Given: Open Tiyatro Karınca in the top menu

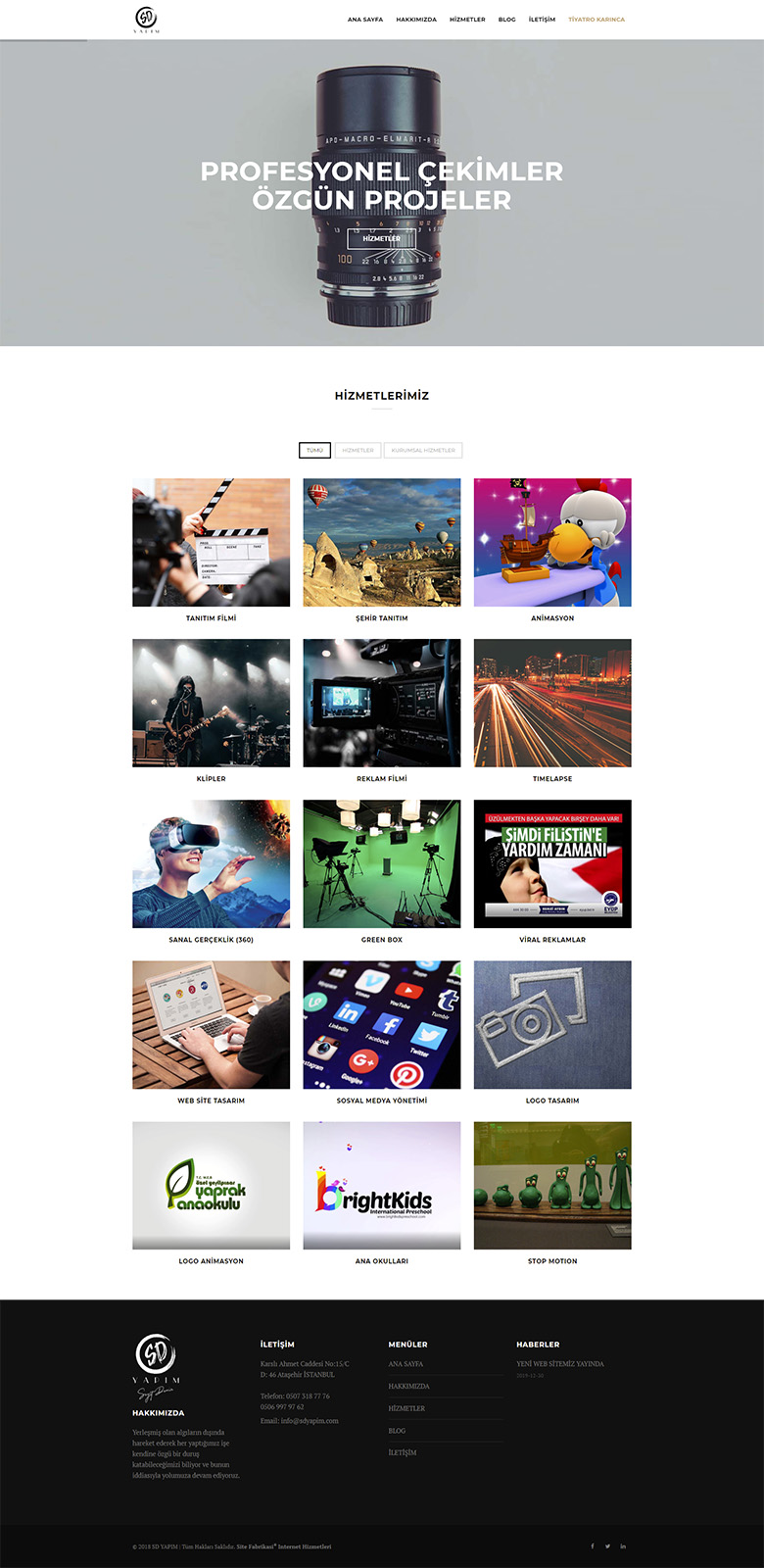Looking at the screenshot, I should pyautogui.click(x=596, y=20).
